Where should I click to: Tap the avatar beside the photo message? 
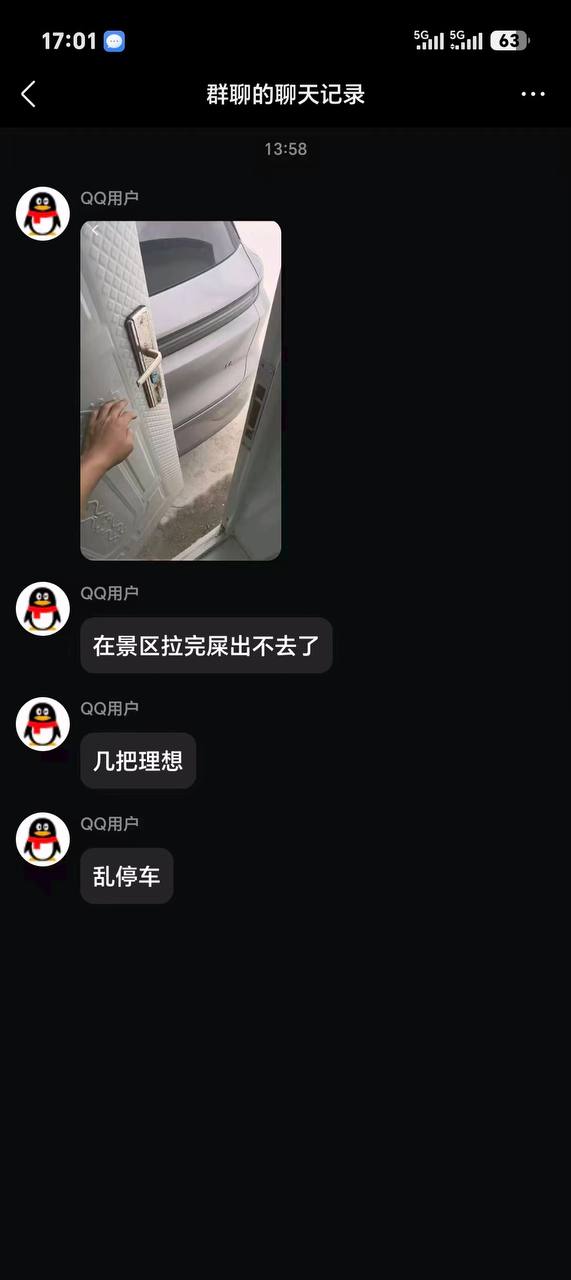coord(43,213)
